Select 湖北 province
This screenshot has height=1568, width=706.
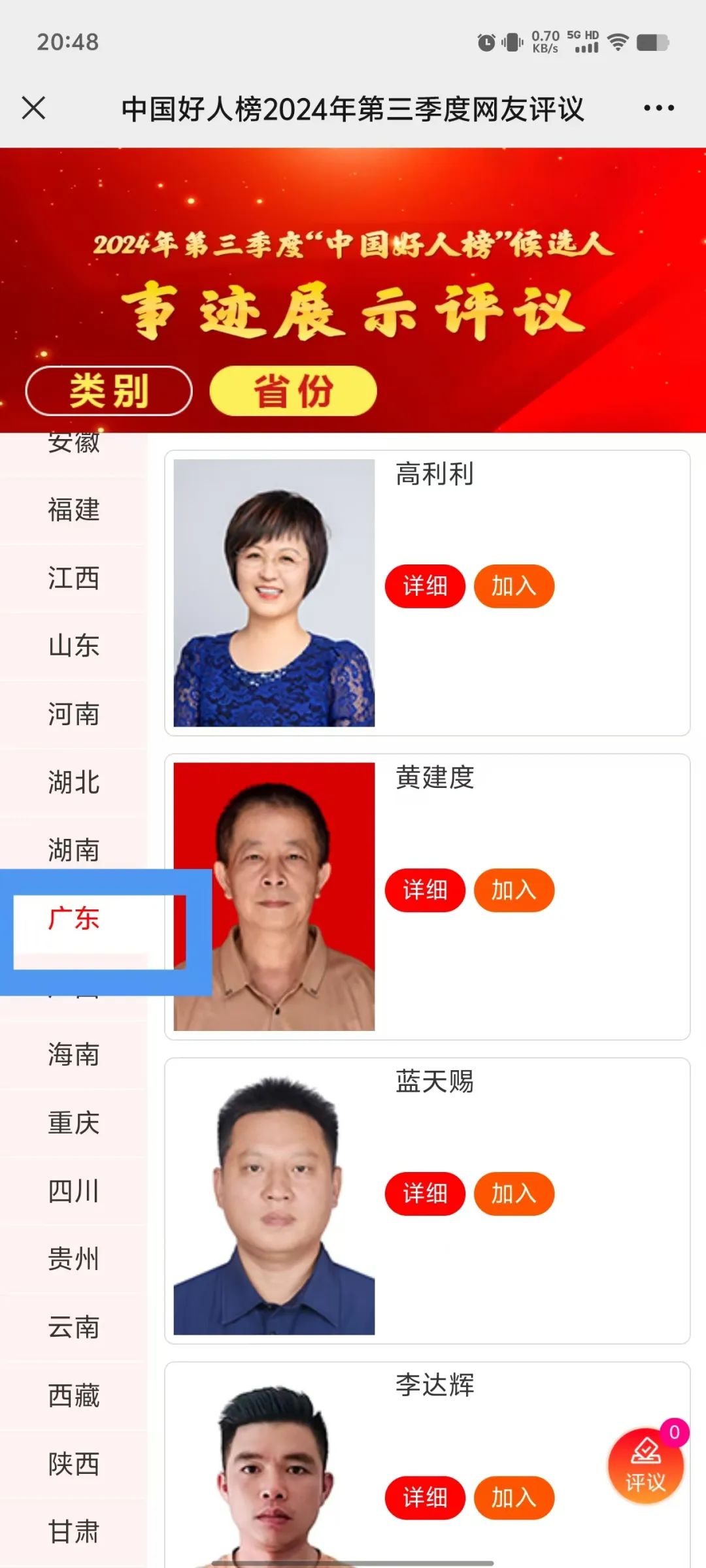coord(73,782)
